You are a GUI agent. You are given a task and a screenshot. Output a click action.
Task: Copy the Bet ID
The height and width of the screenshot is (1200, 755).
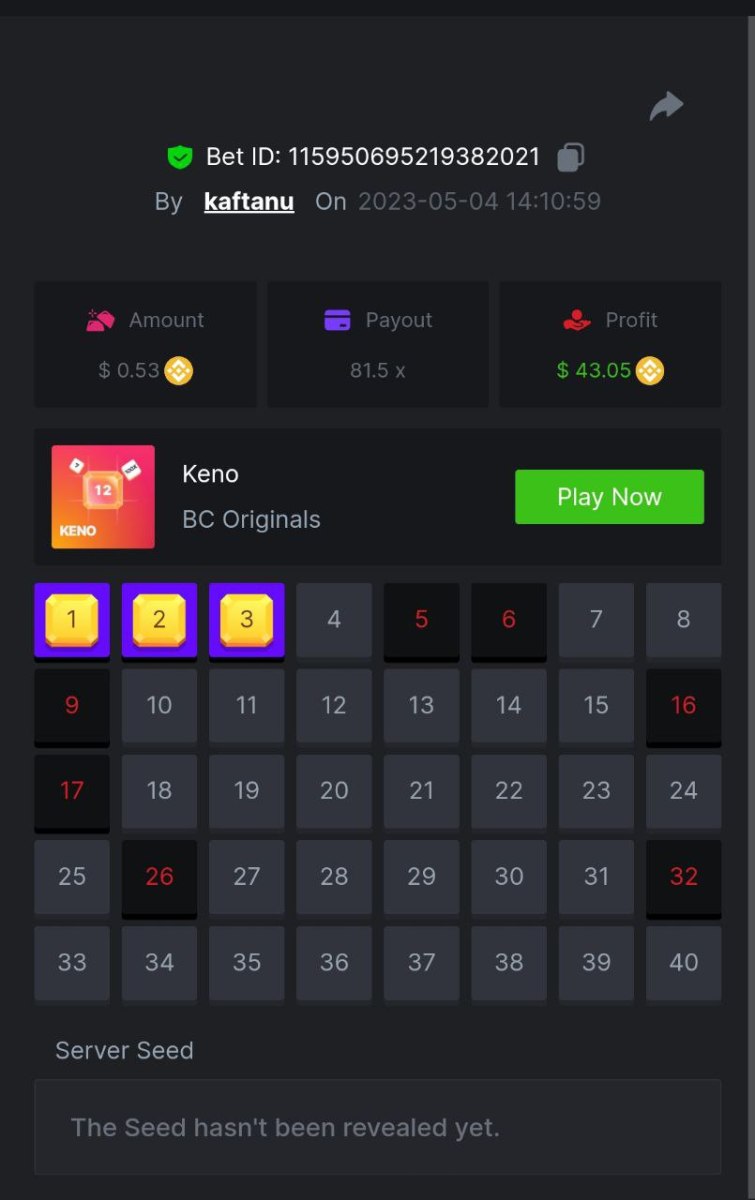tap(571, 157)
